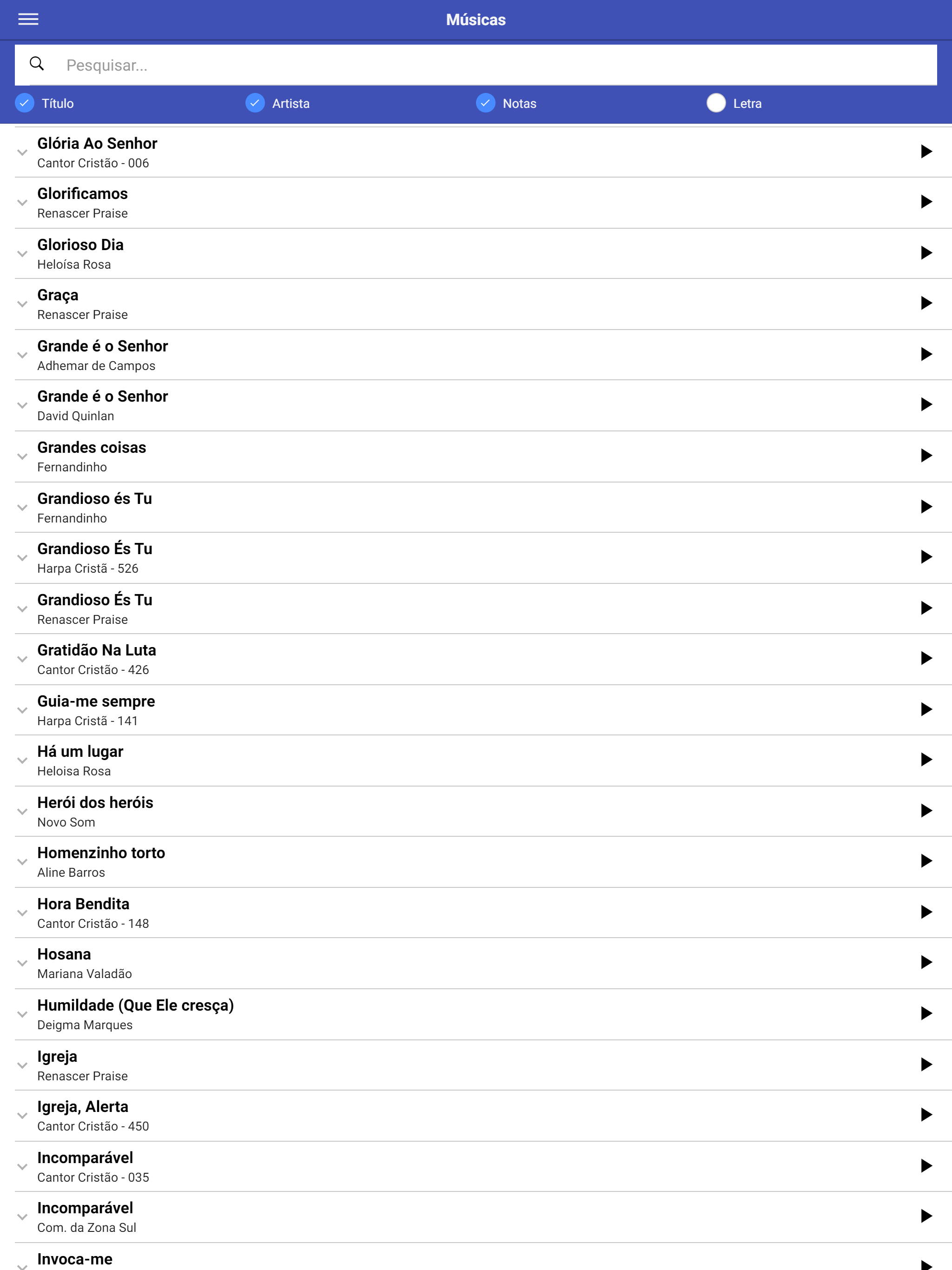Play Hosana by Mariana Valadão

[925, 962]
